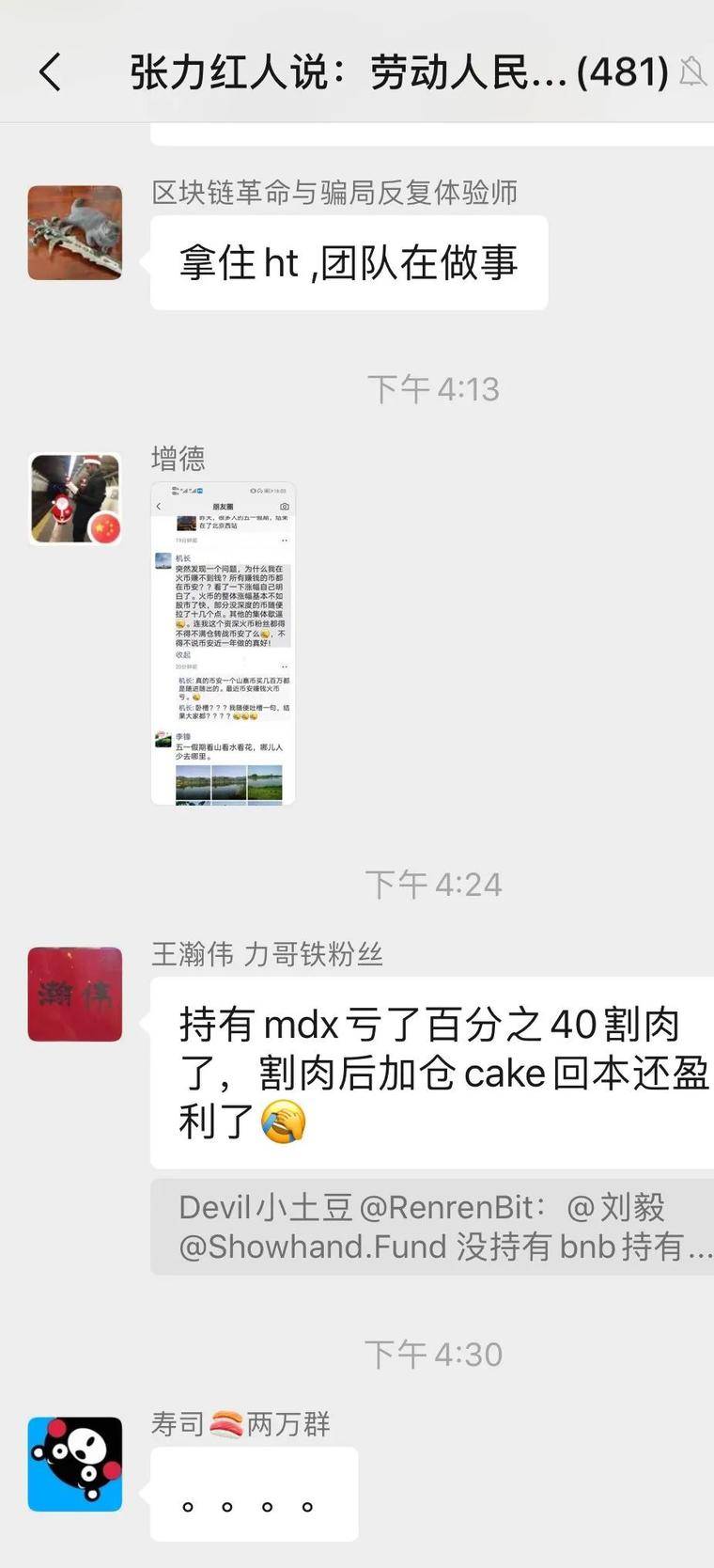Open 王瀚伟 力哥铁粉丝's avatar
This screenshot has height=1568, width=714.
coord(75,995)
